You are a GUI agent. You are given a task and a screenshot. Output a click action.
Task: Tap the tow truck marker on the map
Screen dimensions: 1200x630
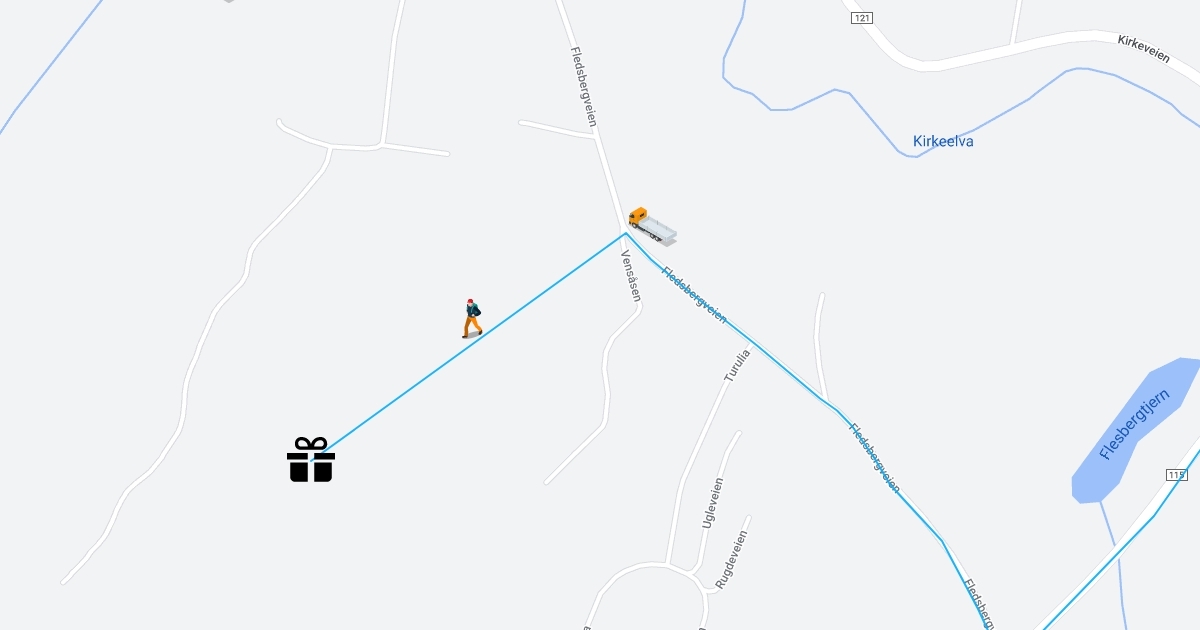(x=652, y=226)
